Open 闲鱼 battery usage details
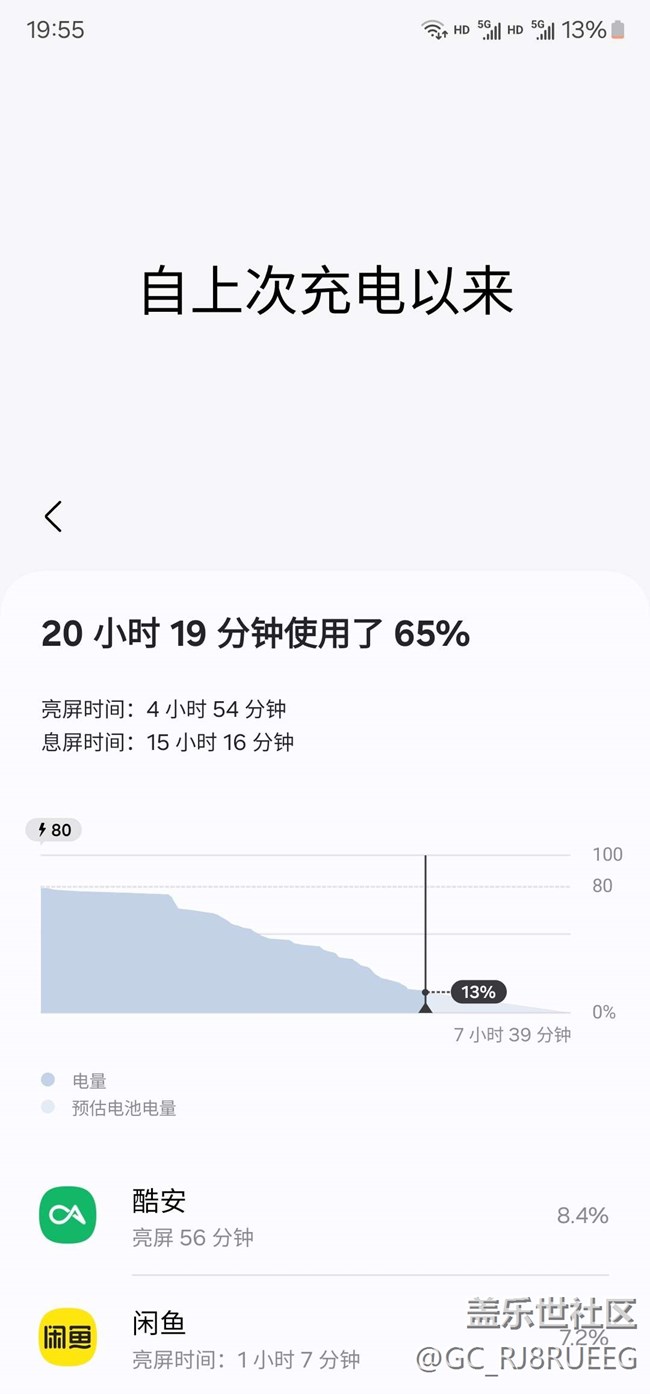The height and width of the screenshot is (1394, 650). pyautogui.click(x=325, y=1335)
